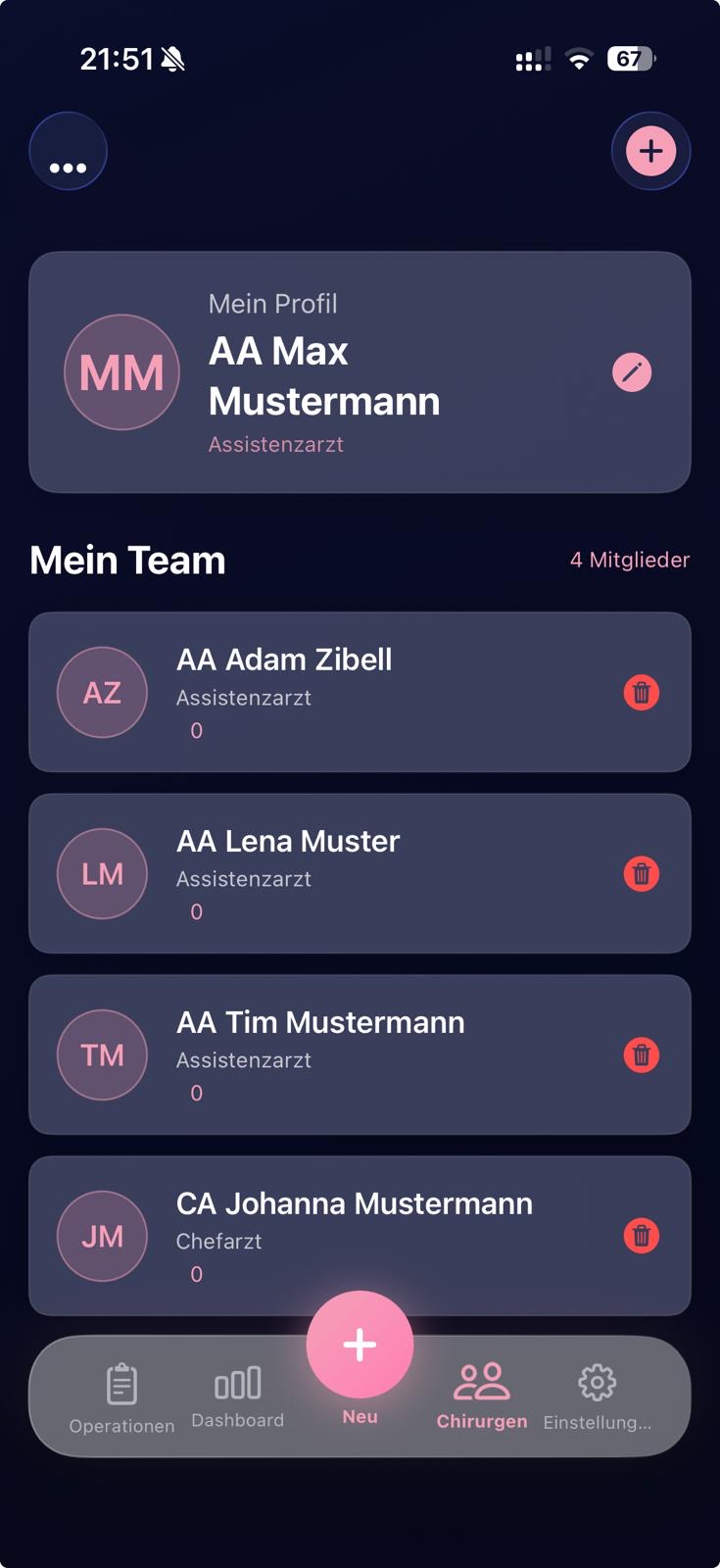Select the AZ avatar of Adam Zibell
720x1568 pixels.
102,692
